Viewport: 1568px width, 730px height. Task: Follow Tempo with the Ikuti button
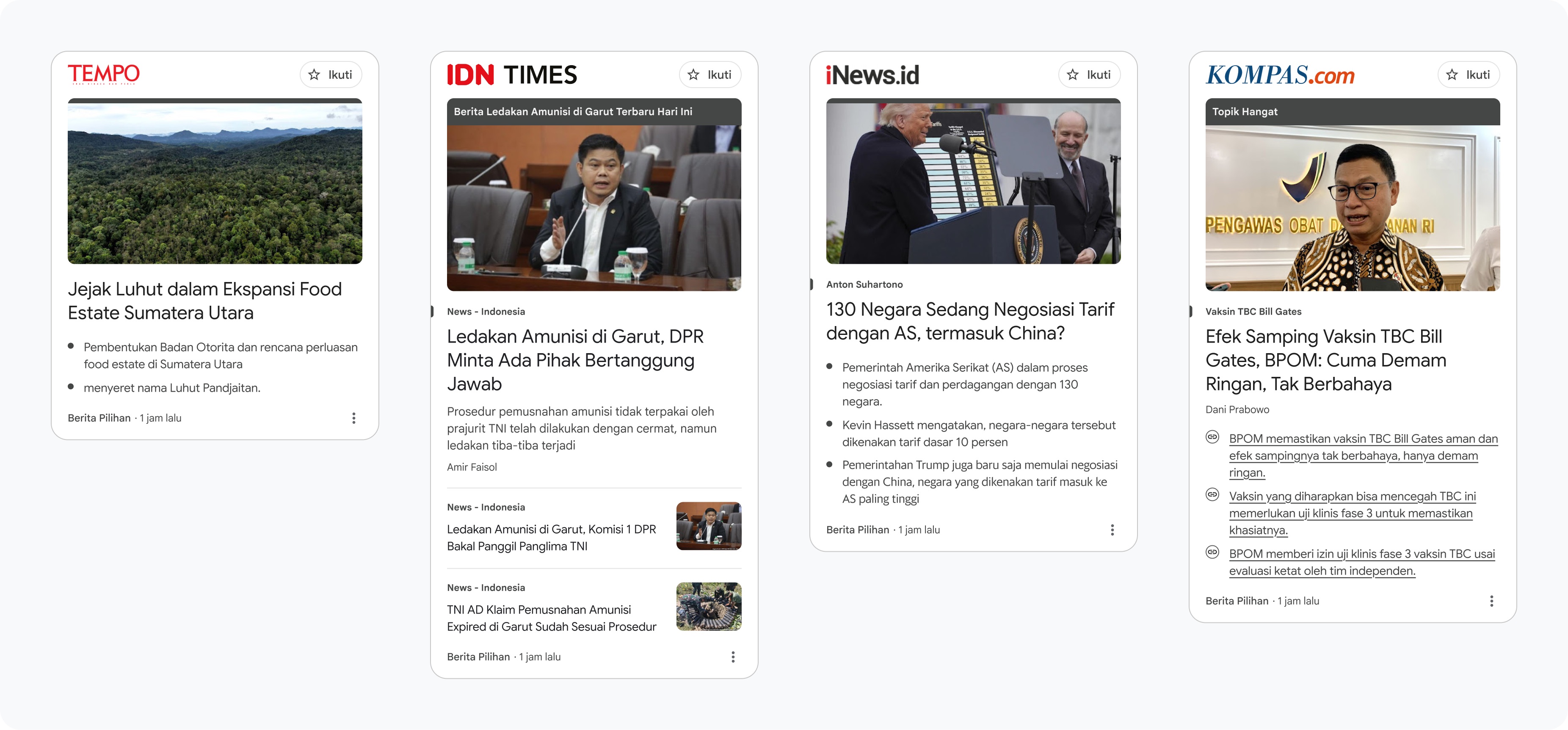tap(331, 75)
